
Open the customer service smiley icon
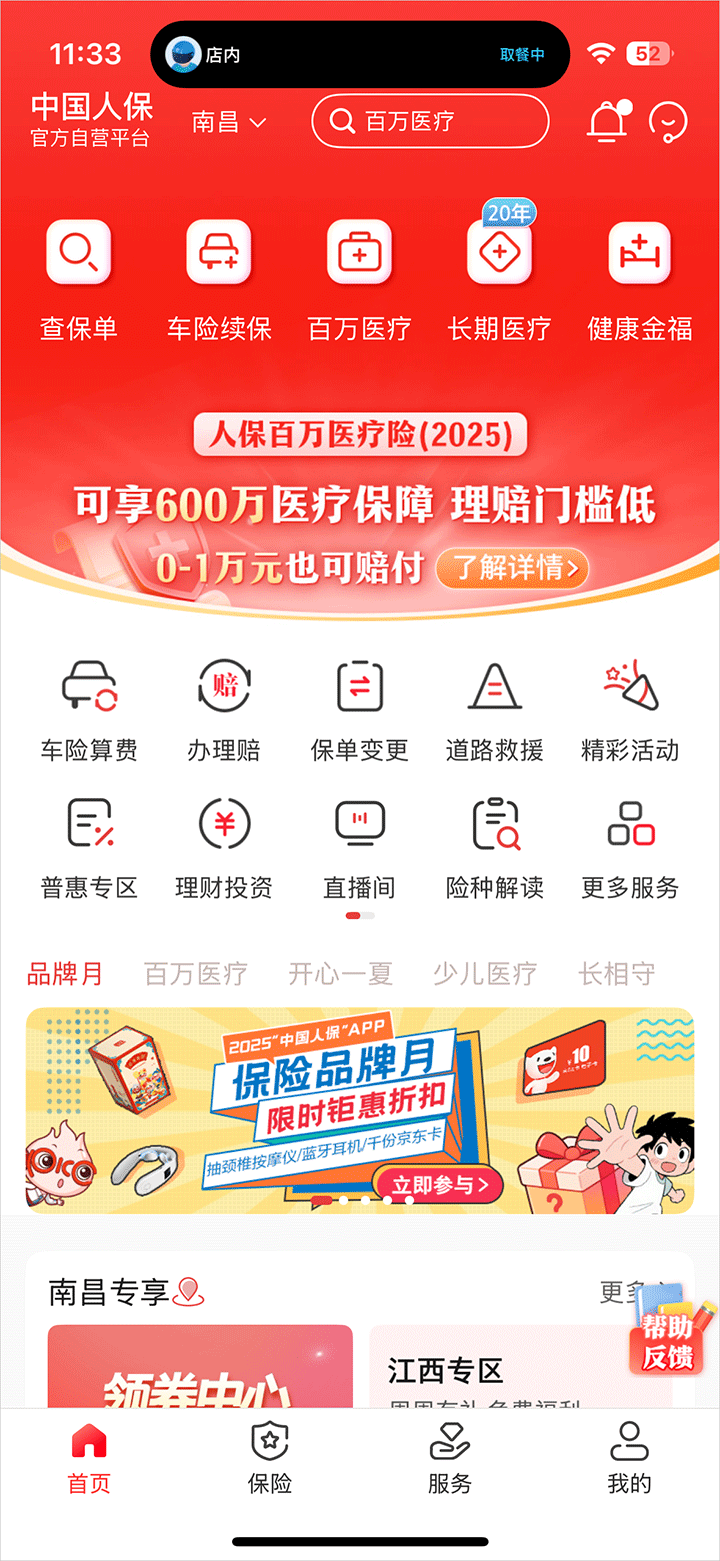pos(668,122)
